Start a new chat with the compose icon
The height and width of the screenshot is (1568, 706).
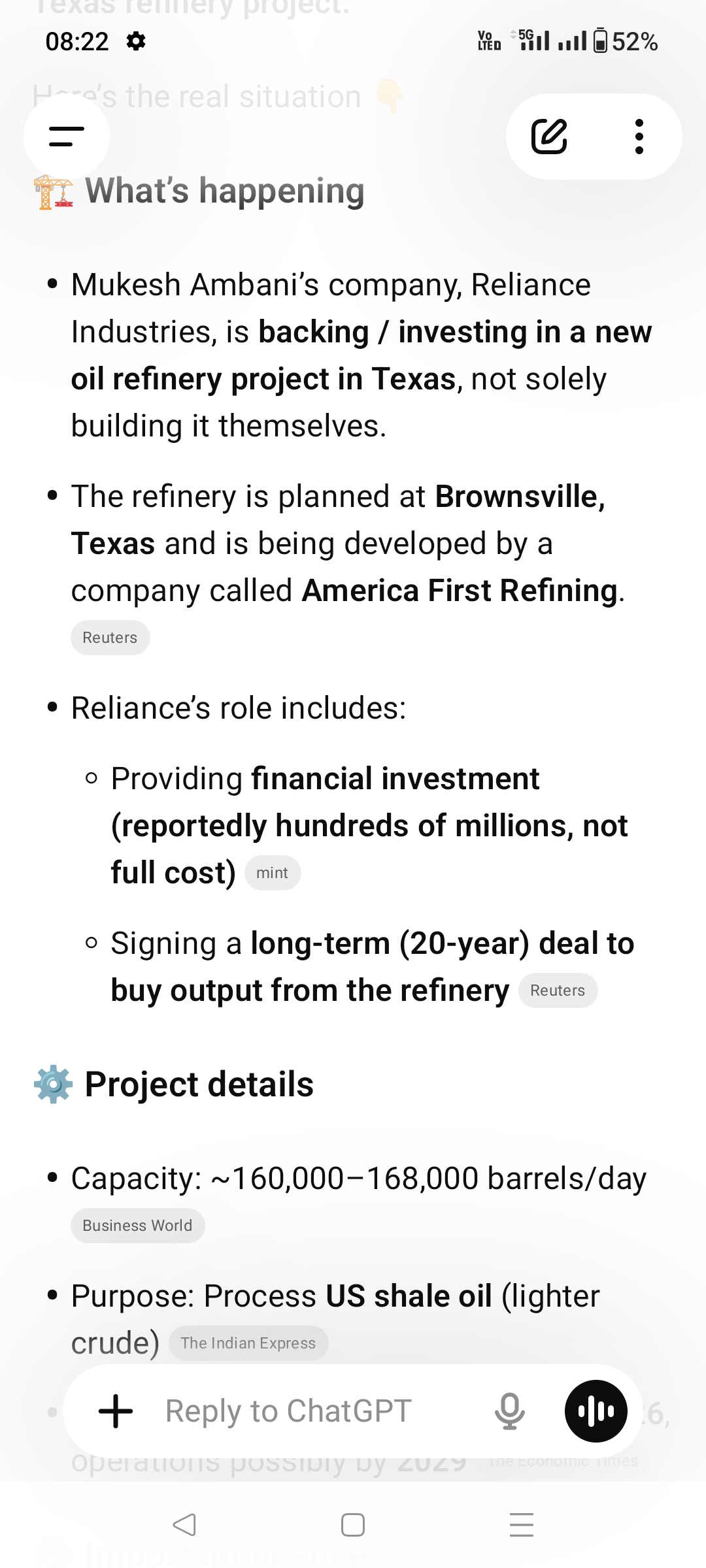tap(549, 137)
